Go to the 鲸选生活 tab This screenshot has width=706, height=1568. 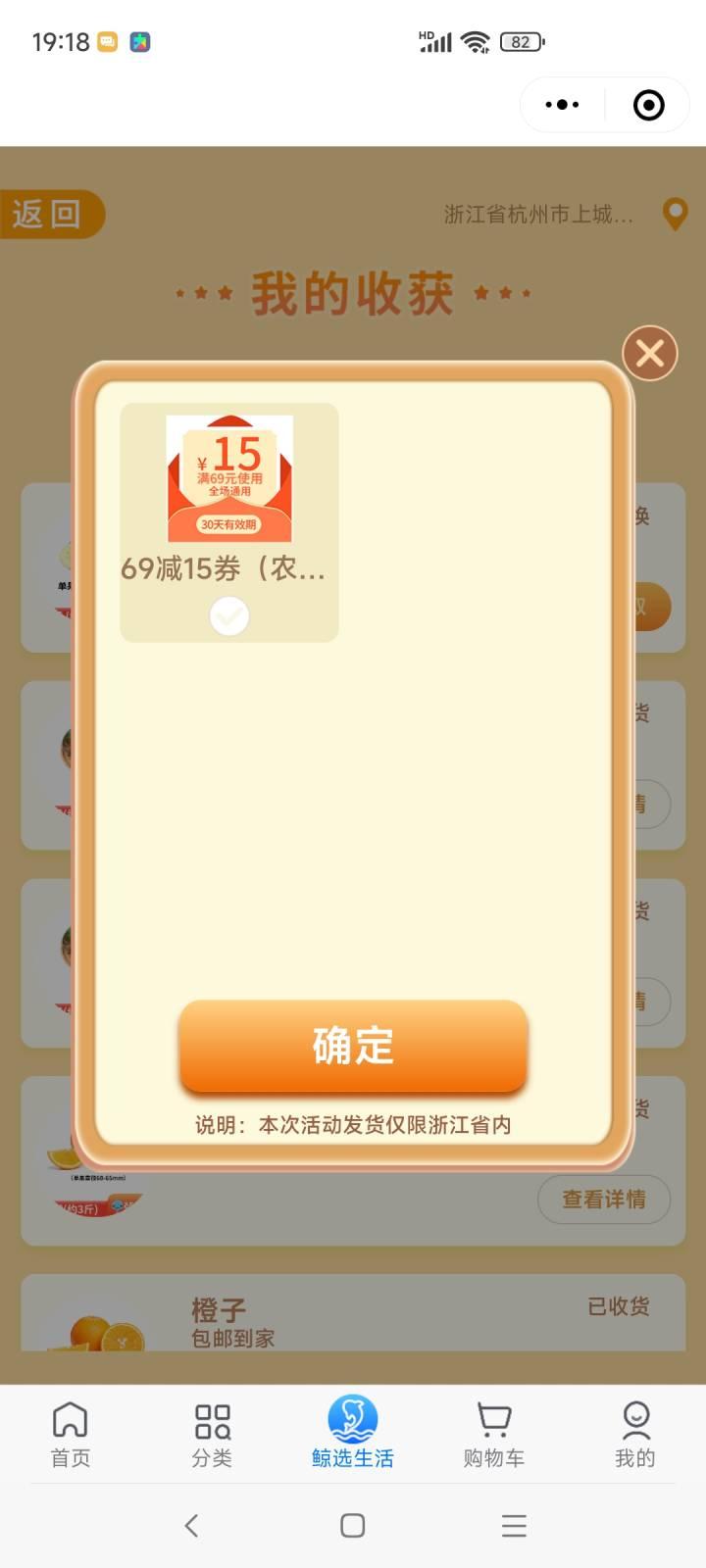(x=353, y=1432)
